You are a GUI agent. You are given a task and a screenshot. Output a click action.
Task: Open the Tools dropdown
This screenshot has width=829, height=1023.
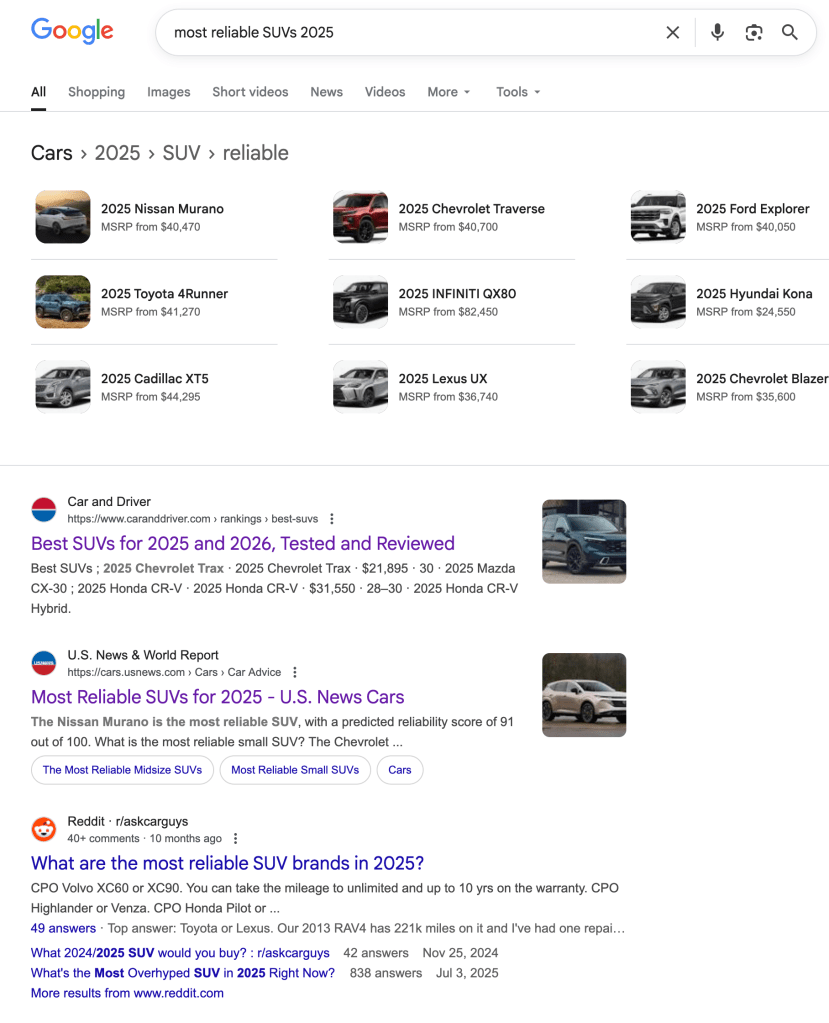[517, 91]
